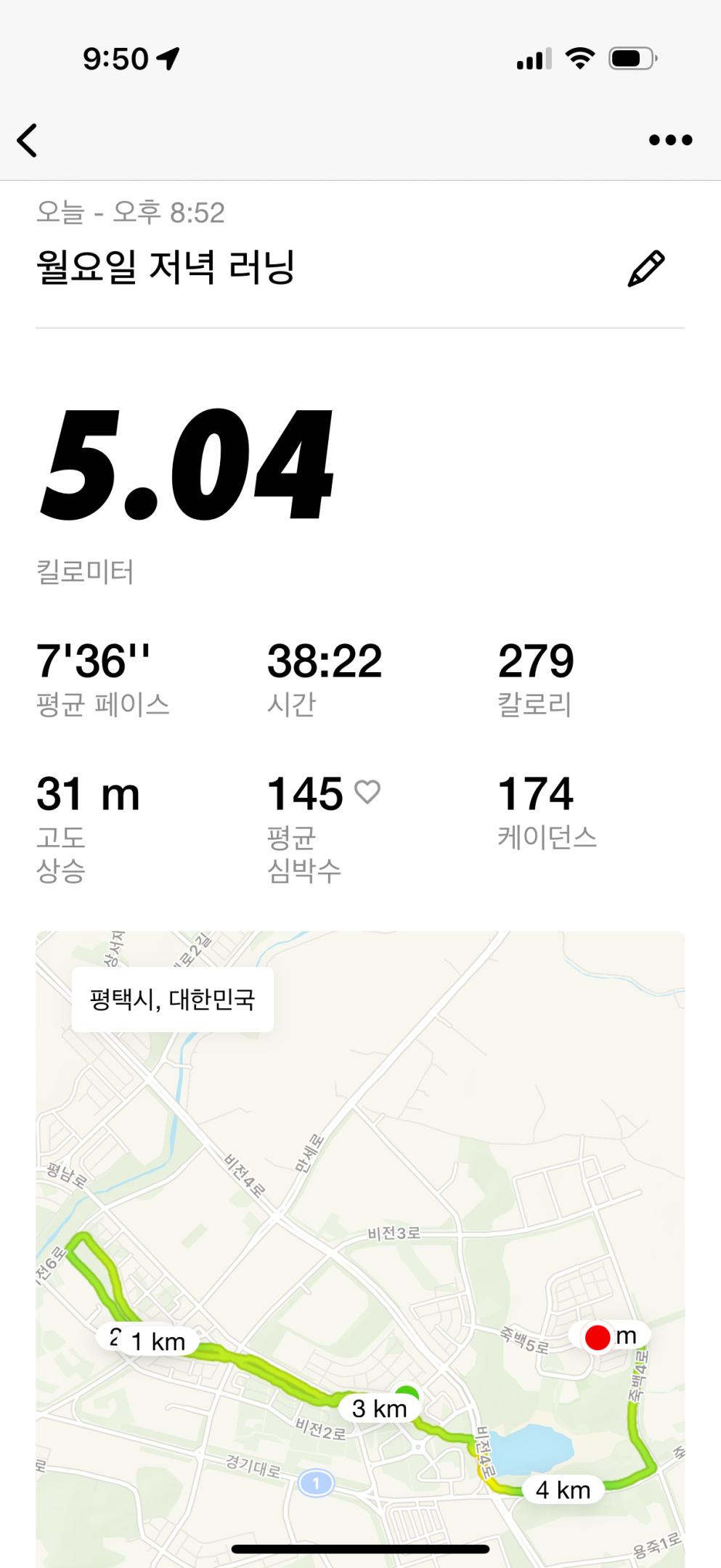Viewport: 721px width, 1568px height.
Task: Open the three-dot more options menu
Action: click(x=670, y=140)
